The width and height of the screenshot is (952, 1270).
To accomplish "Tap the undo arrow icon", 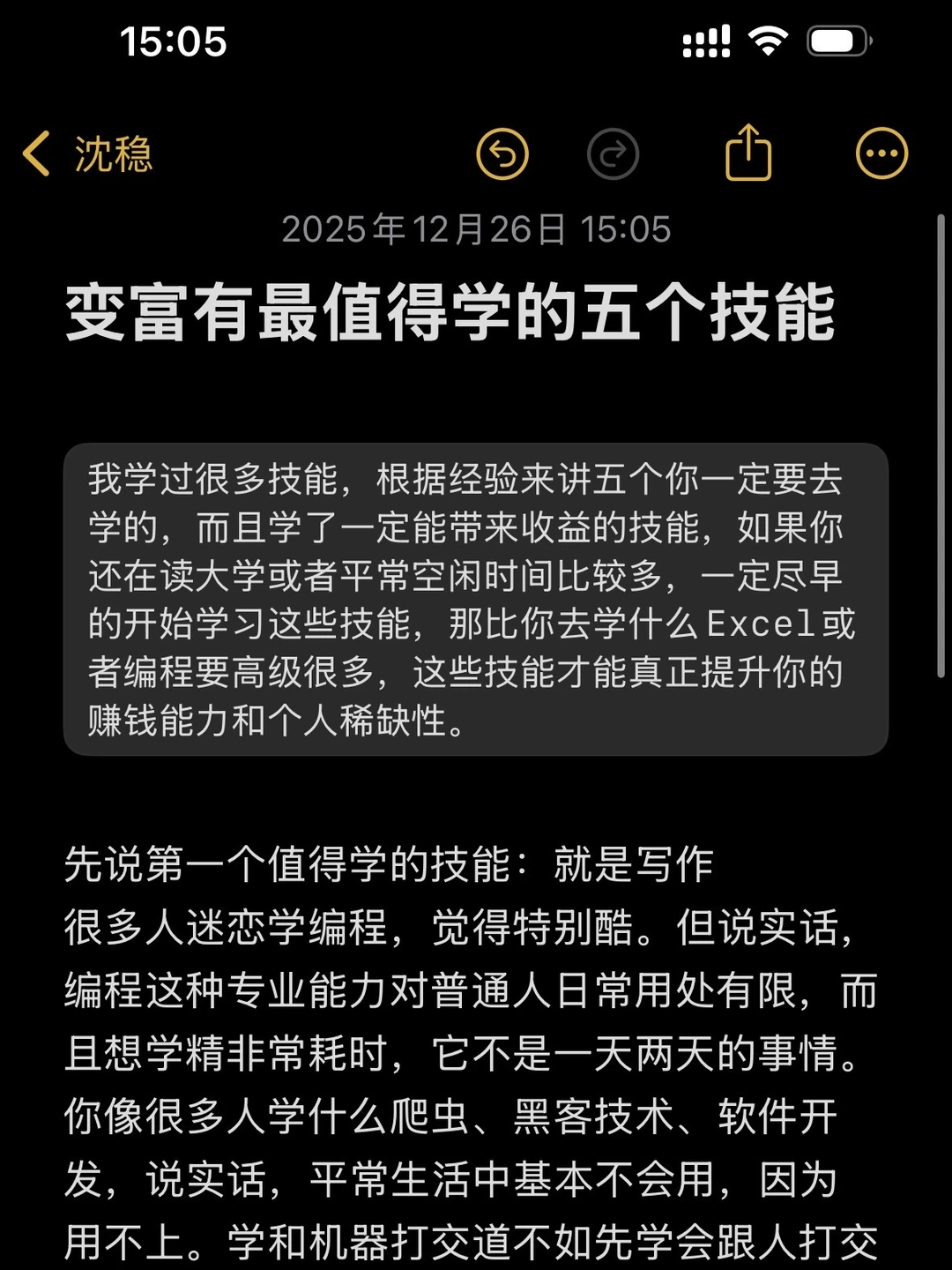I will click(502, 152).
